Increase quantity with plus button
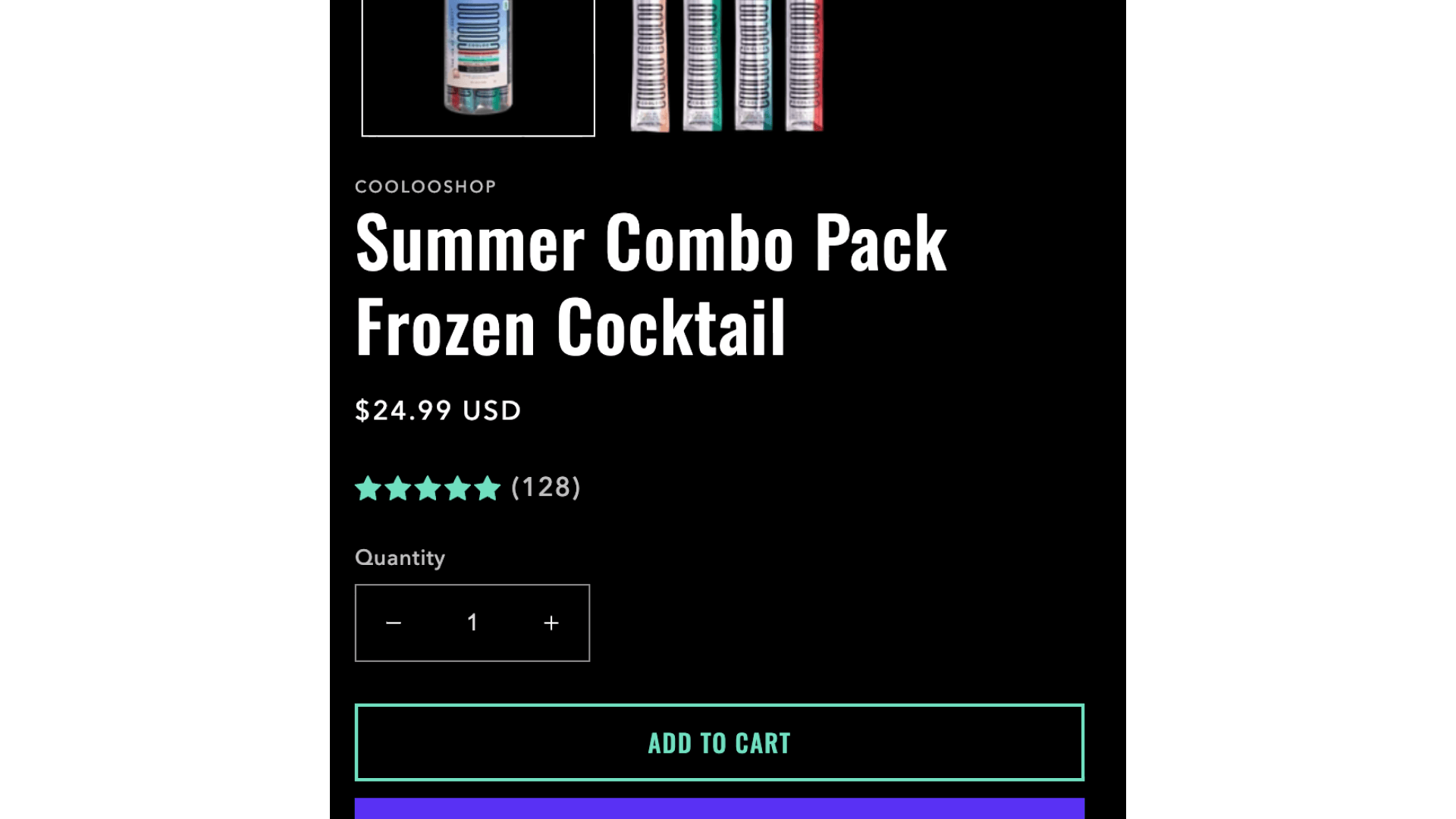 point(551,623)
